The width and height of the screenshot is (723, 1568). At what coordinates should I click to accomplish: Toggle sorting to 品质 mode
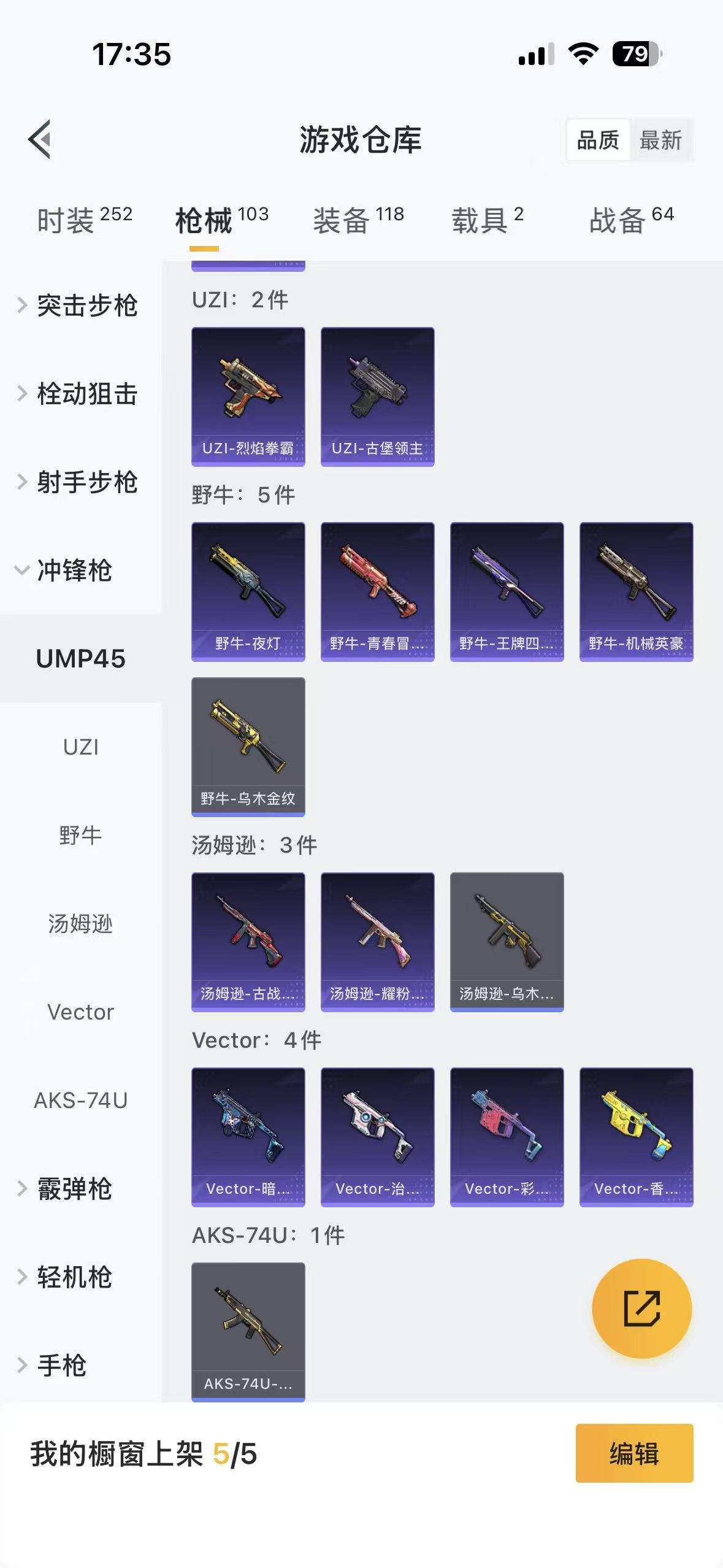point(599,140)
